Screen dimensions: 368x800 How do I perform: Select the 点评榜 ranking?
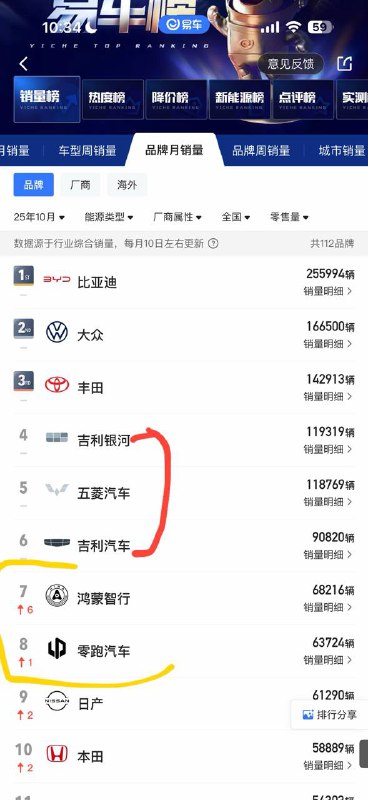[303, 99]
